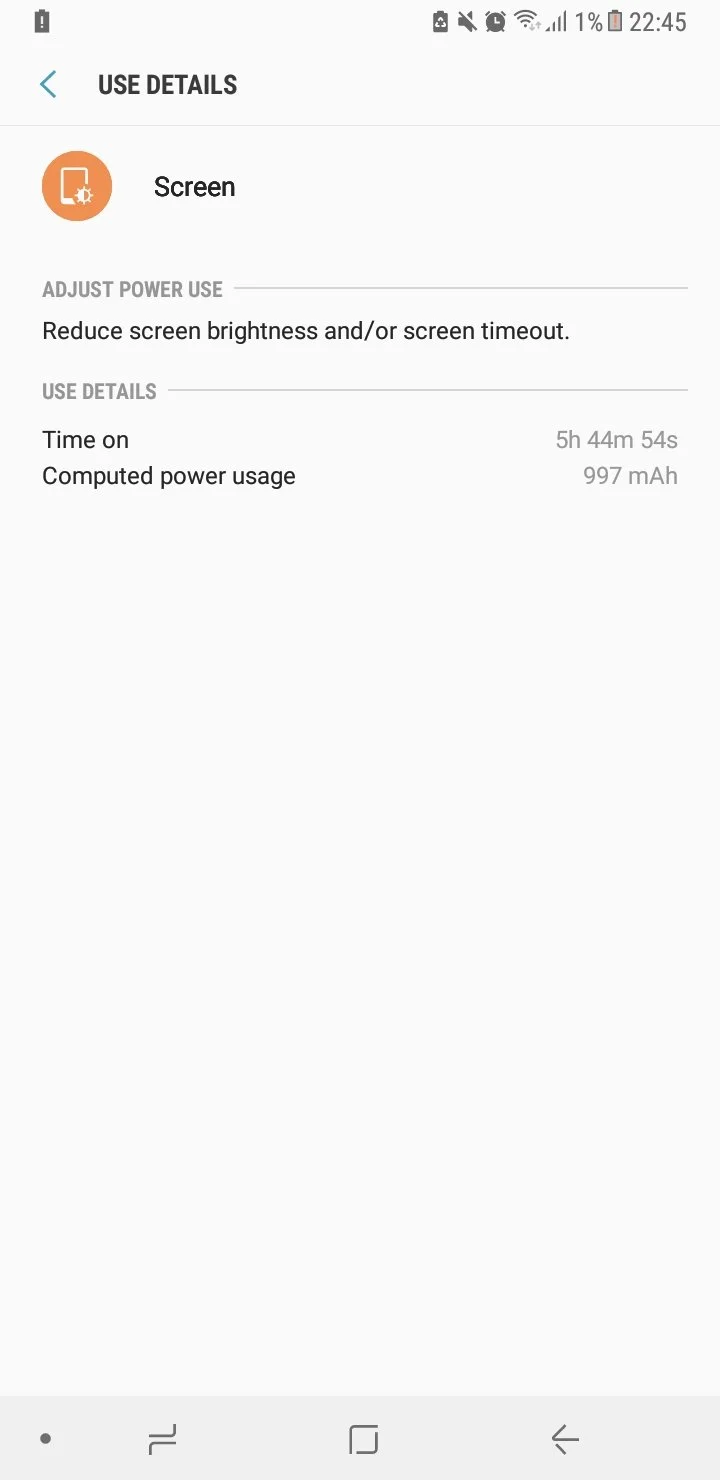
Task: Tap the home button
Action: pyautogui.click(x=364, y=1439)
